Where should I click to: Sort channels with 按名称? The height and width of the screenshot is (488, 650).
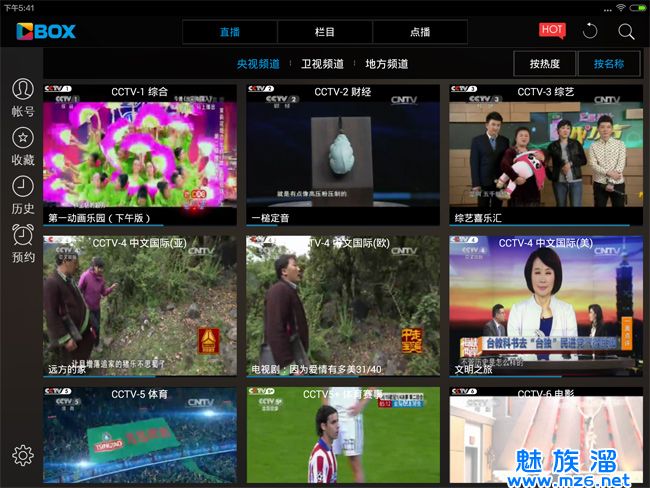pos(608,63)
